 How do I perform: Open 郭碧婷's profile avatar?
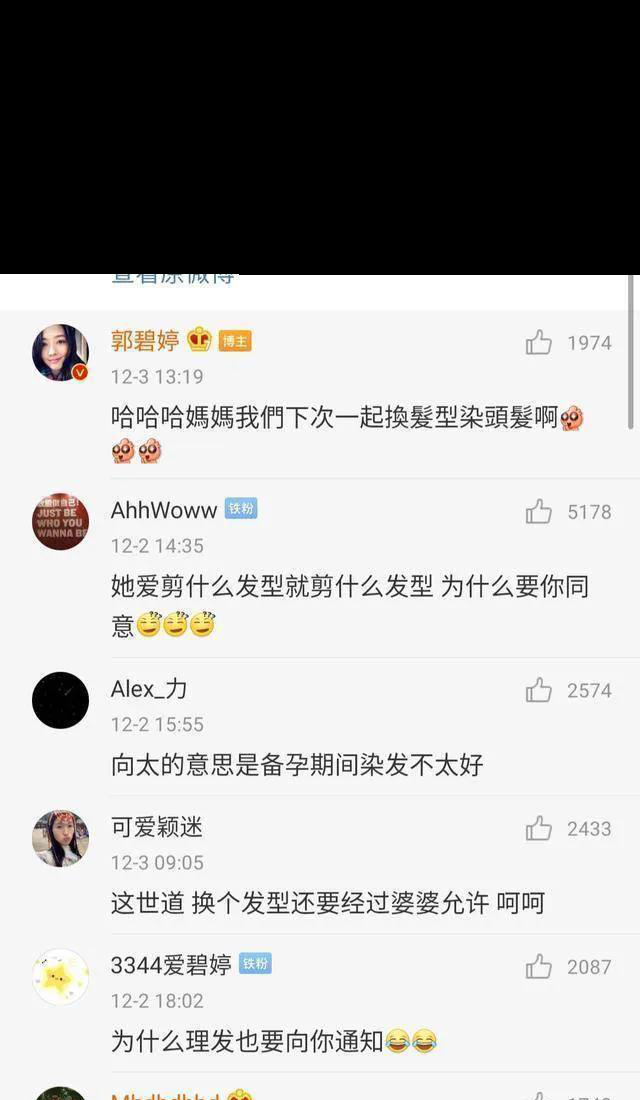pos(61,352)
